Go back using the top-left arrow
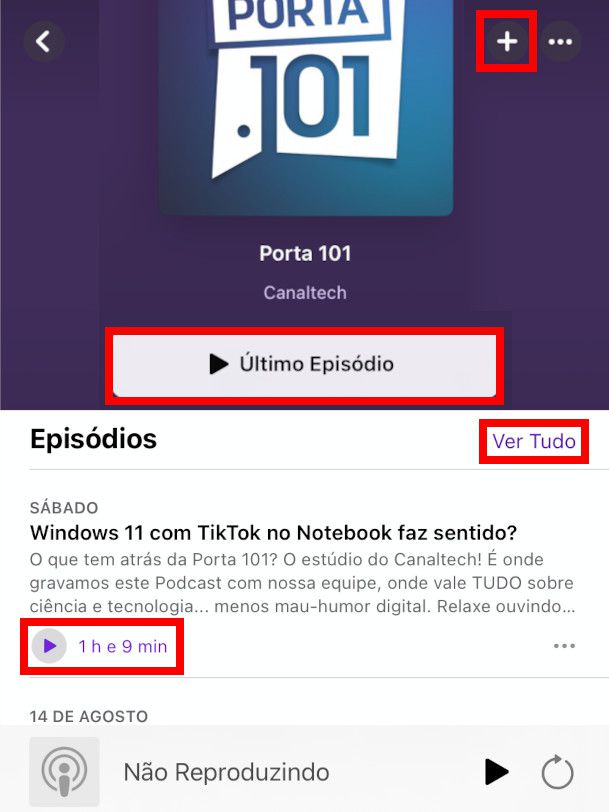Viewport: 609px width, 812px height. tap(43, 42)
